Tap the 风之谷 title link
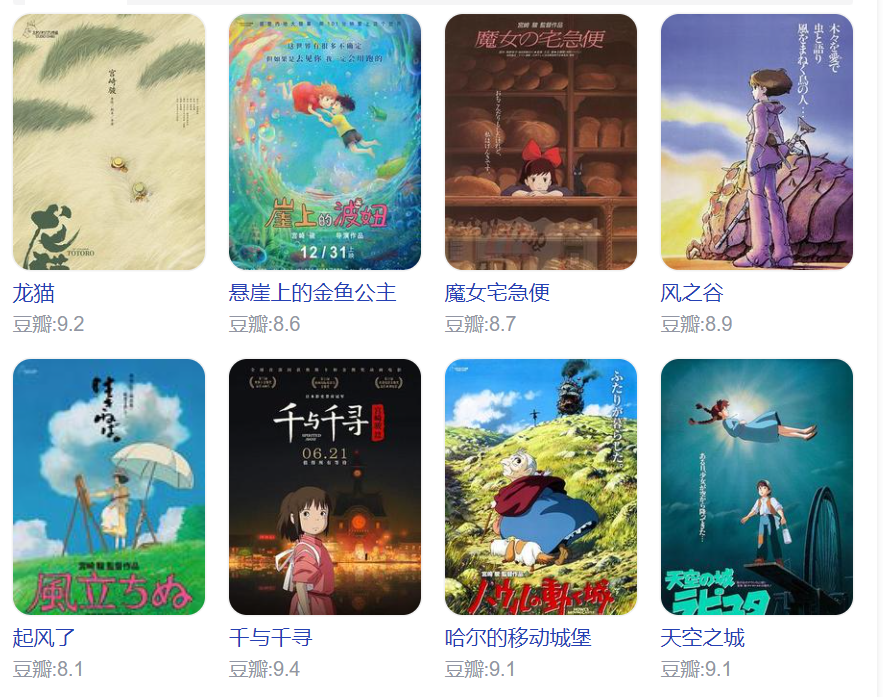 [692, 293]
